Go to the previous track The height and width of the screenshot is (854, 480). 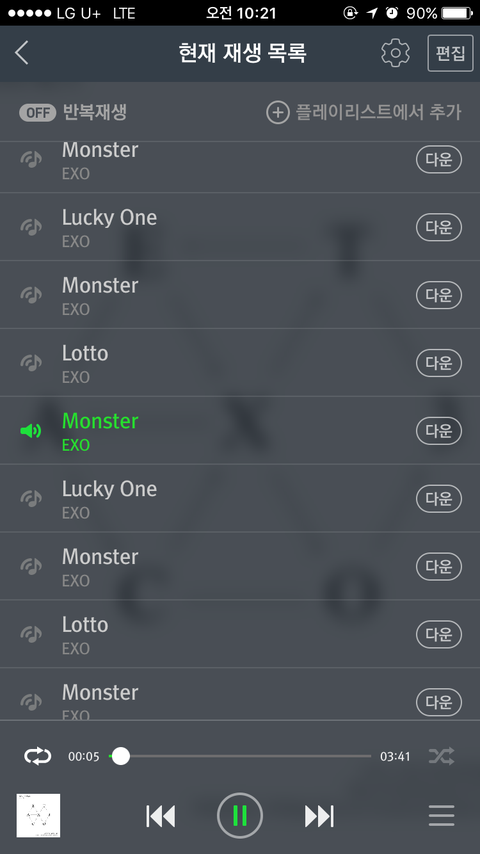161,816
